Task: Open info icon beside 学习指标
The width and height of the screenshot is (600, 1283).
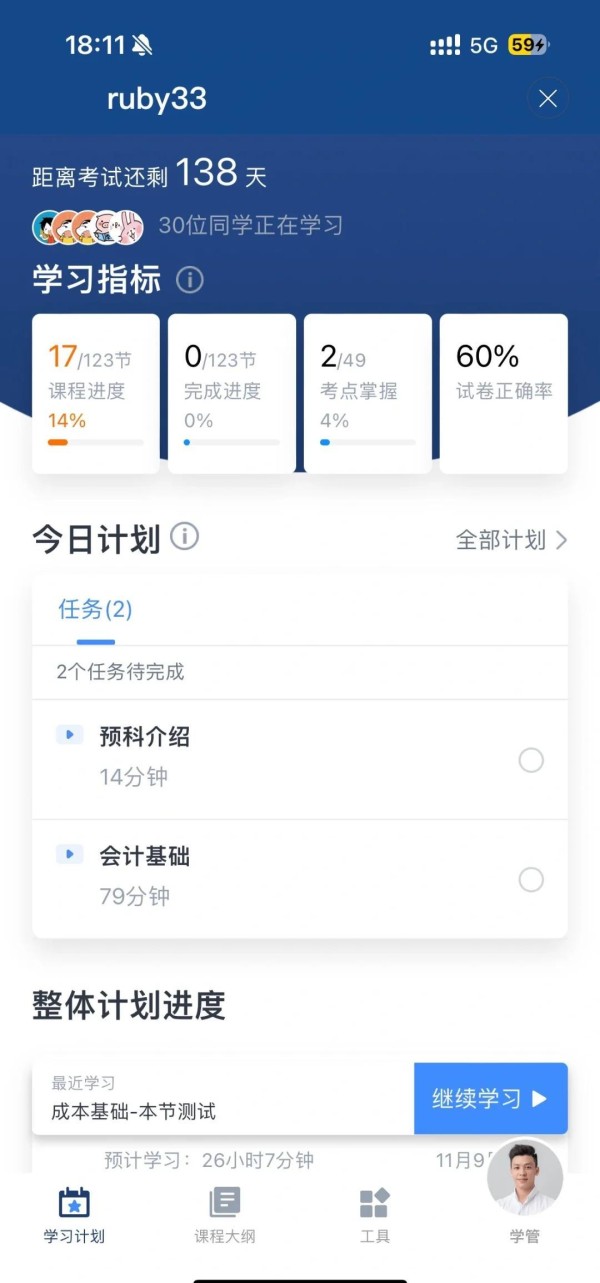Action: tap(190, 281)
